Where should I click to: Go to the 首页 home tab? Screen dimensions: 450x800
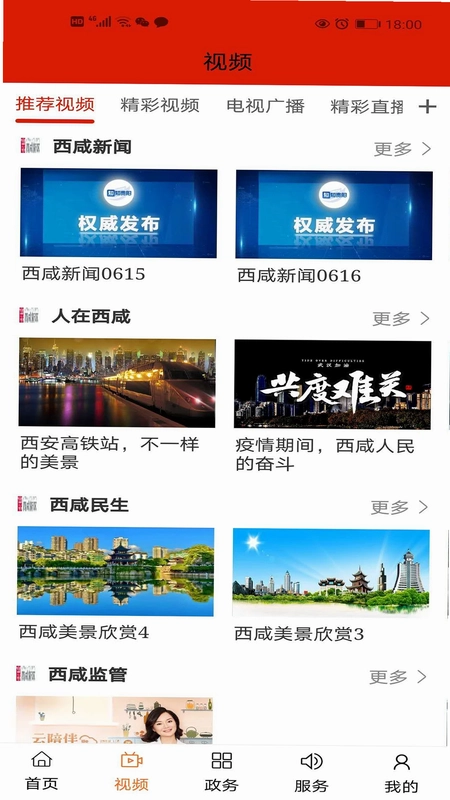[x=41, y=770]
